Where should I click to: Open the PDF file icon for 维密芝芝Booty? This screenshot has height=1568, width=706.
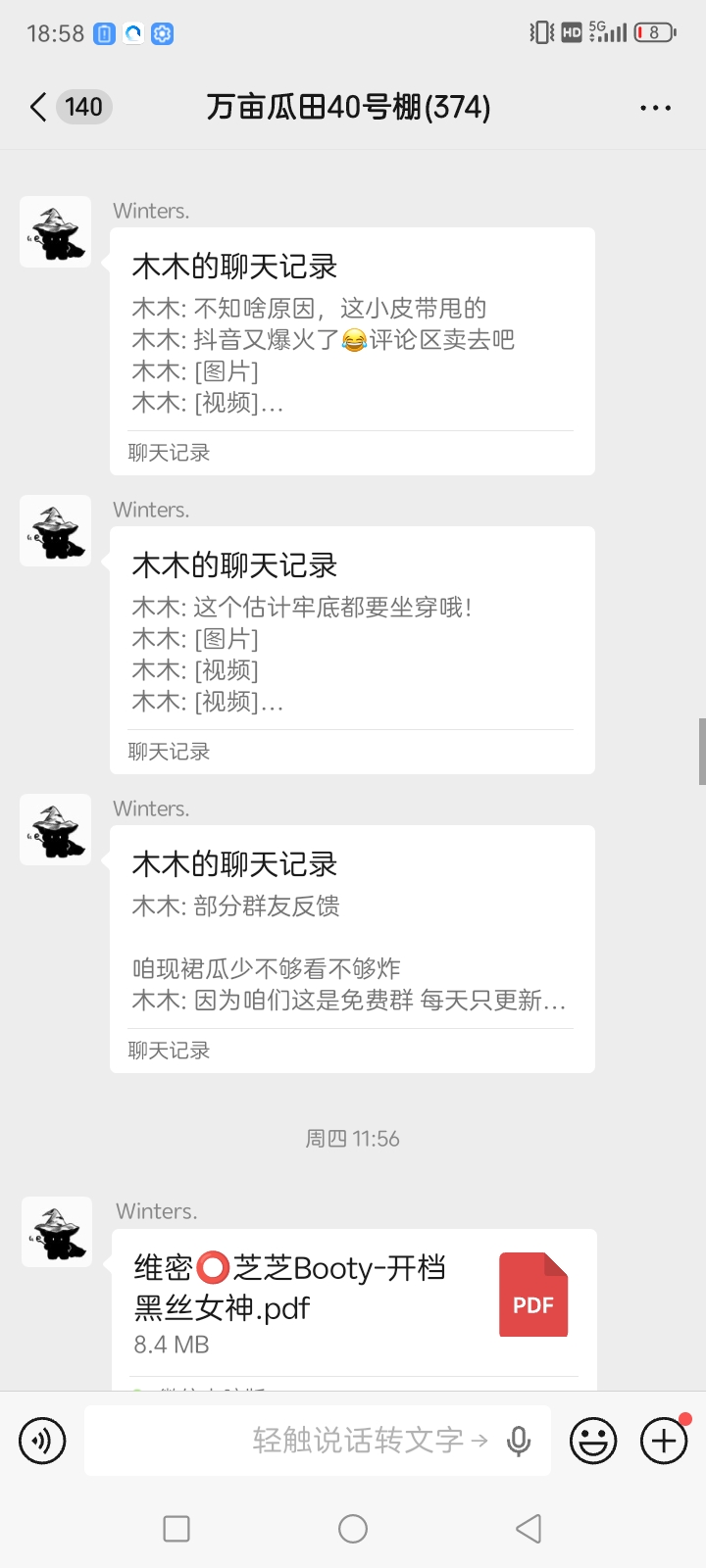(x=533, y=1294)
